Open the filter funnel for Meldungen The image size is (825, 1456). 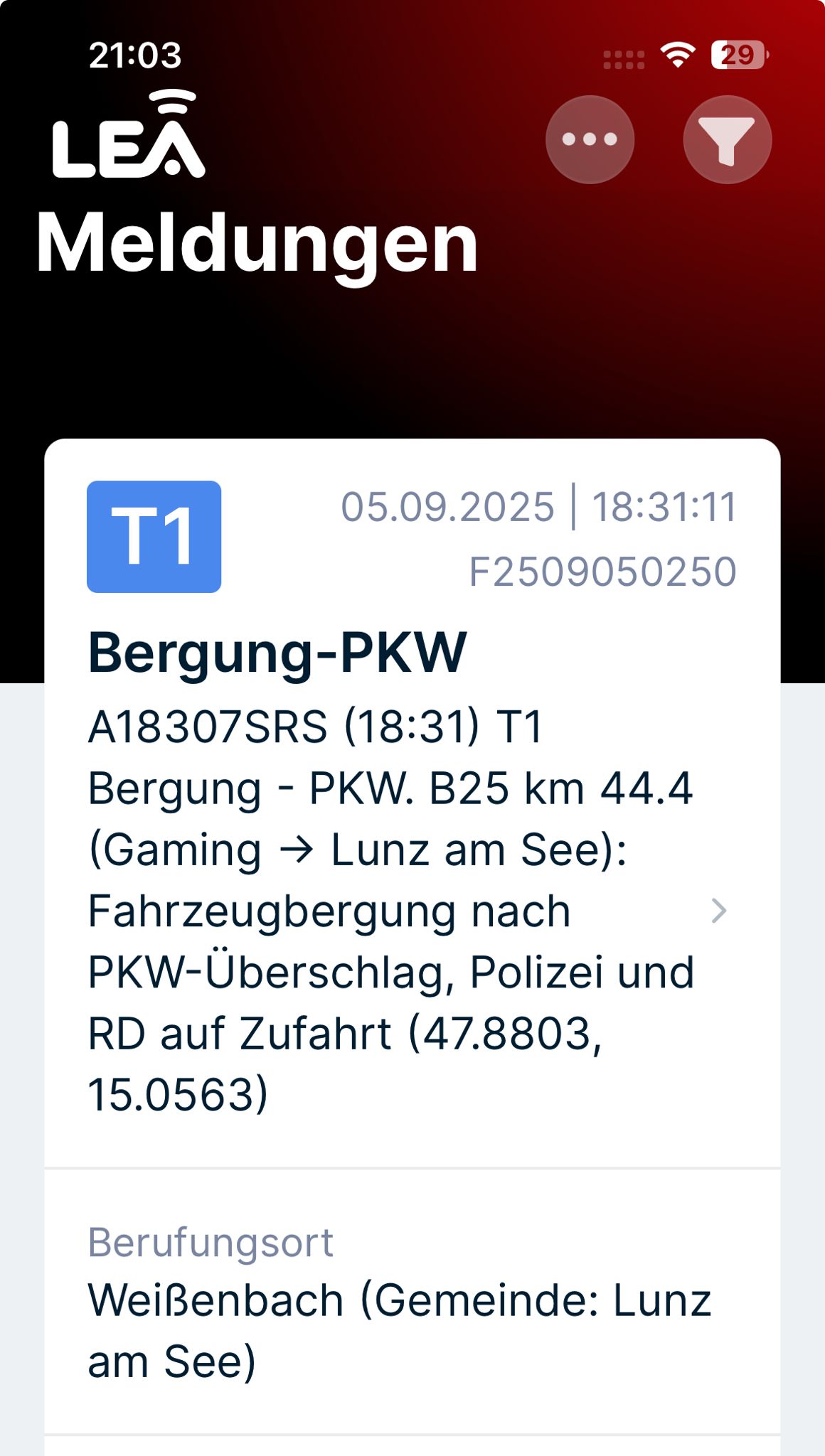727,139
